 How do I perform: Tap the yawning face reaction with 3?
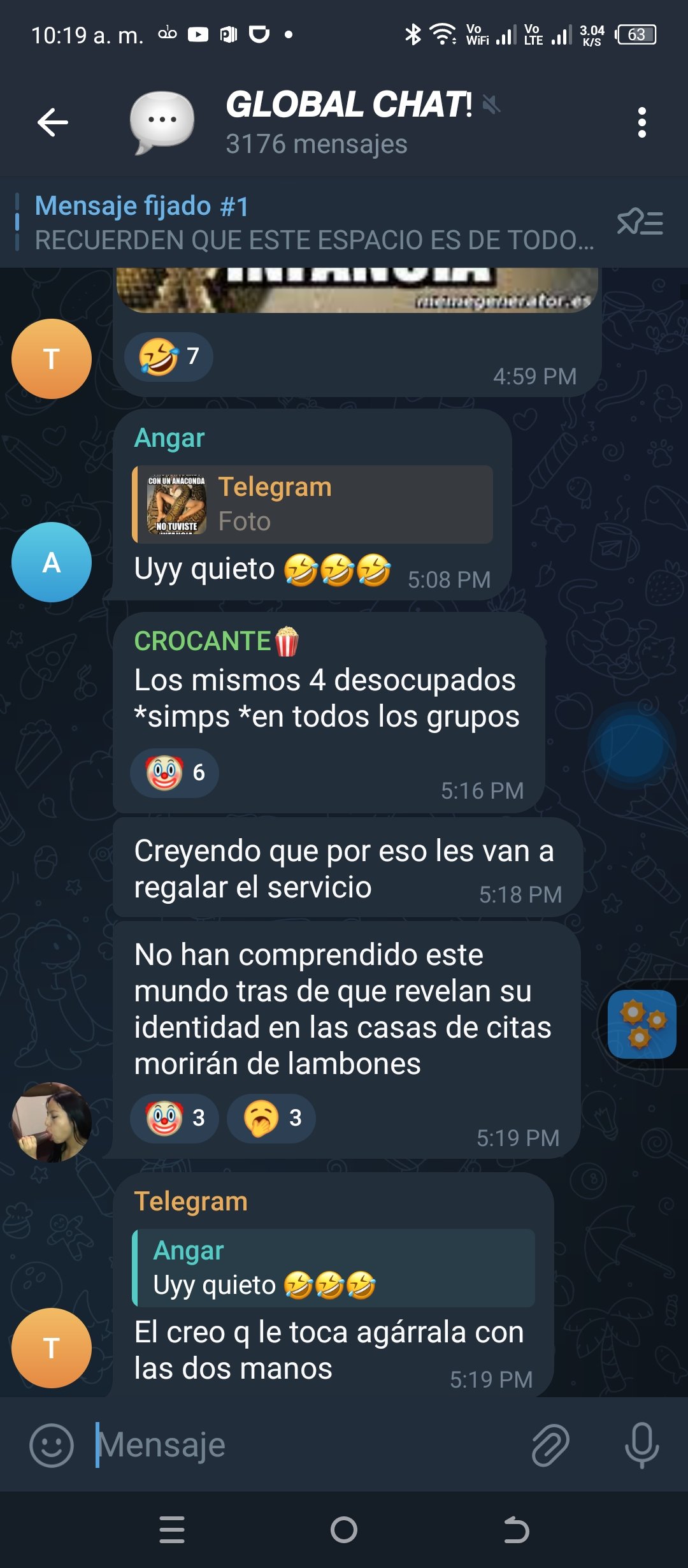pos(271,1118)
